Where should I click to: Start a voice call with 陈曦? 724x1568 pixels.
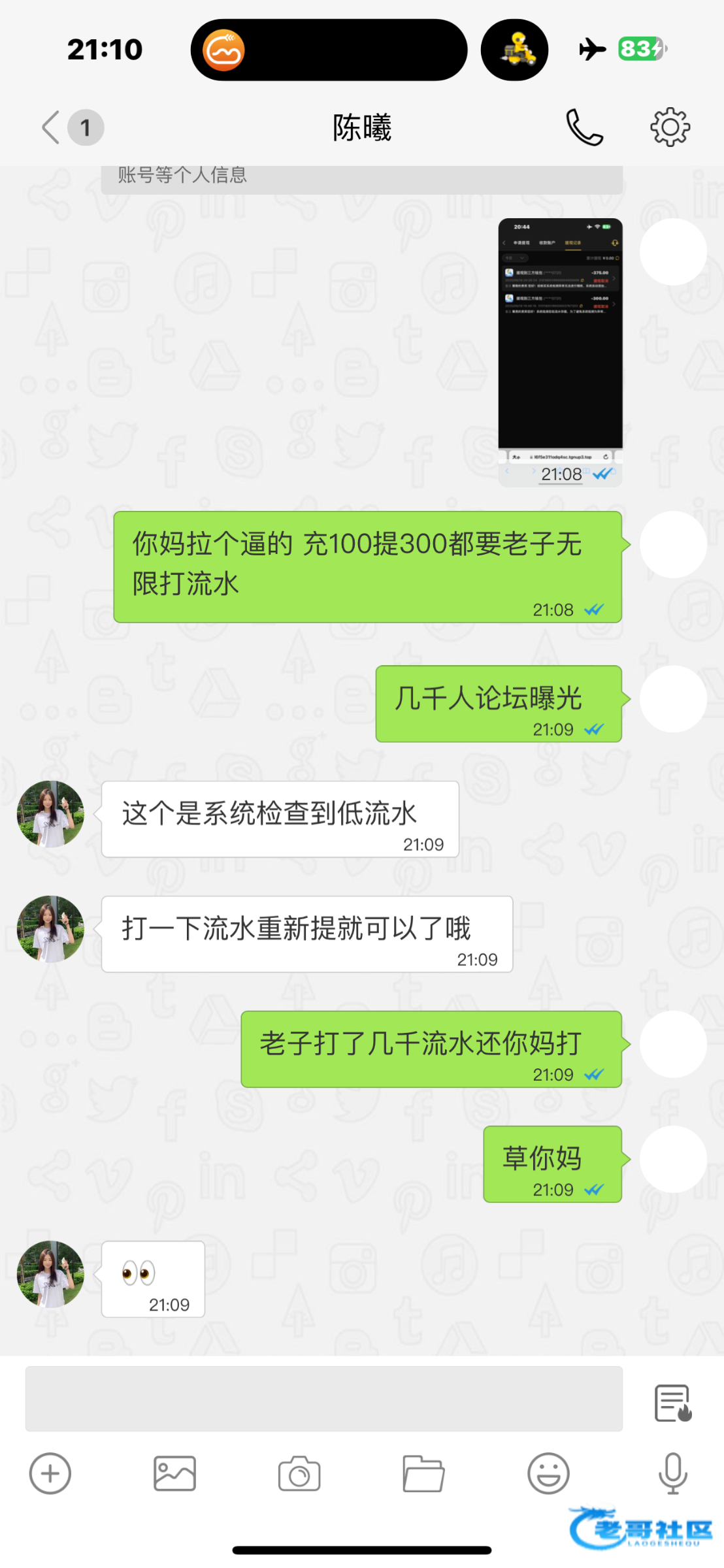pos(584,127)
